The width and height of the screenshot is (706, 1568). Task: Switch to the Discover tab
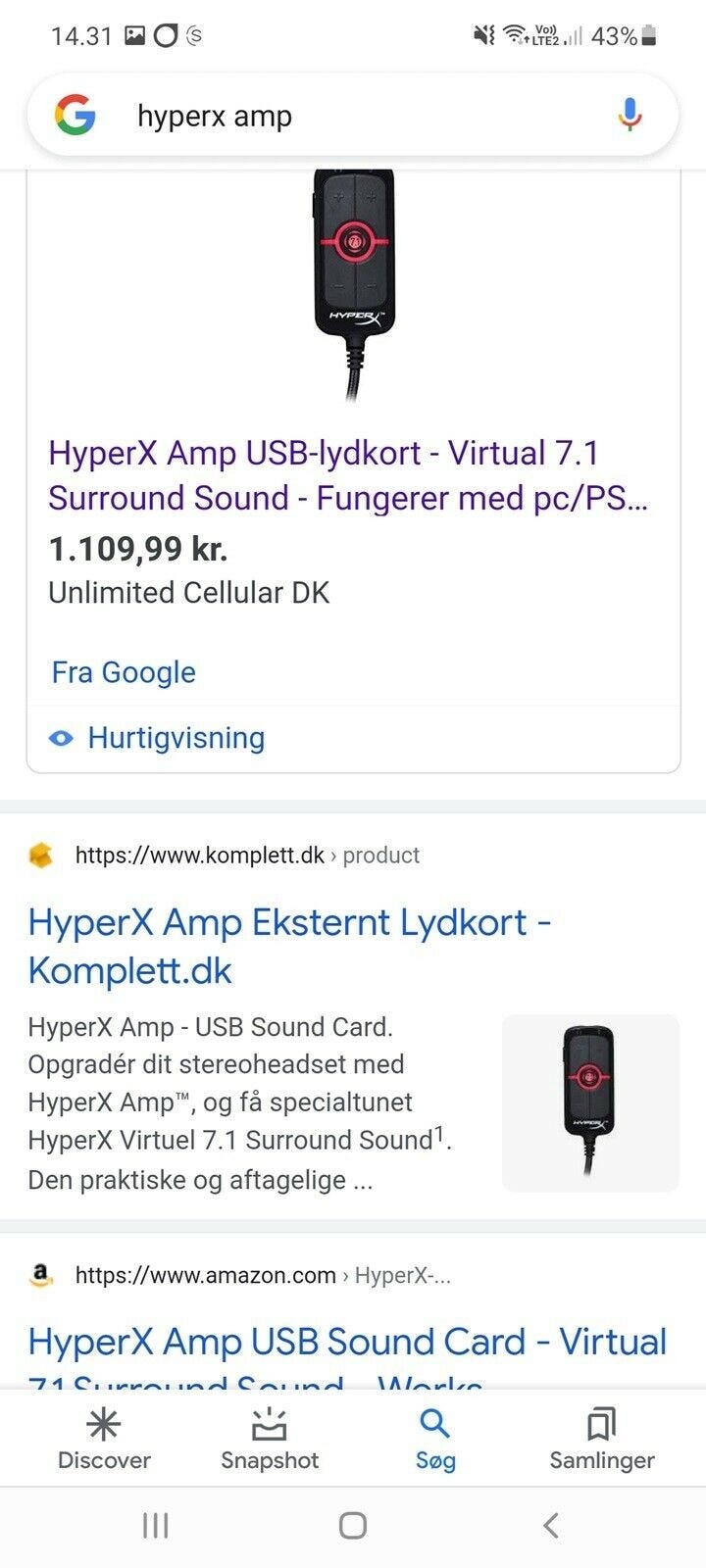coord(104,1439)
